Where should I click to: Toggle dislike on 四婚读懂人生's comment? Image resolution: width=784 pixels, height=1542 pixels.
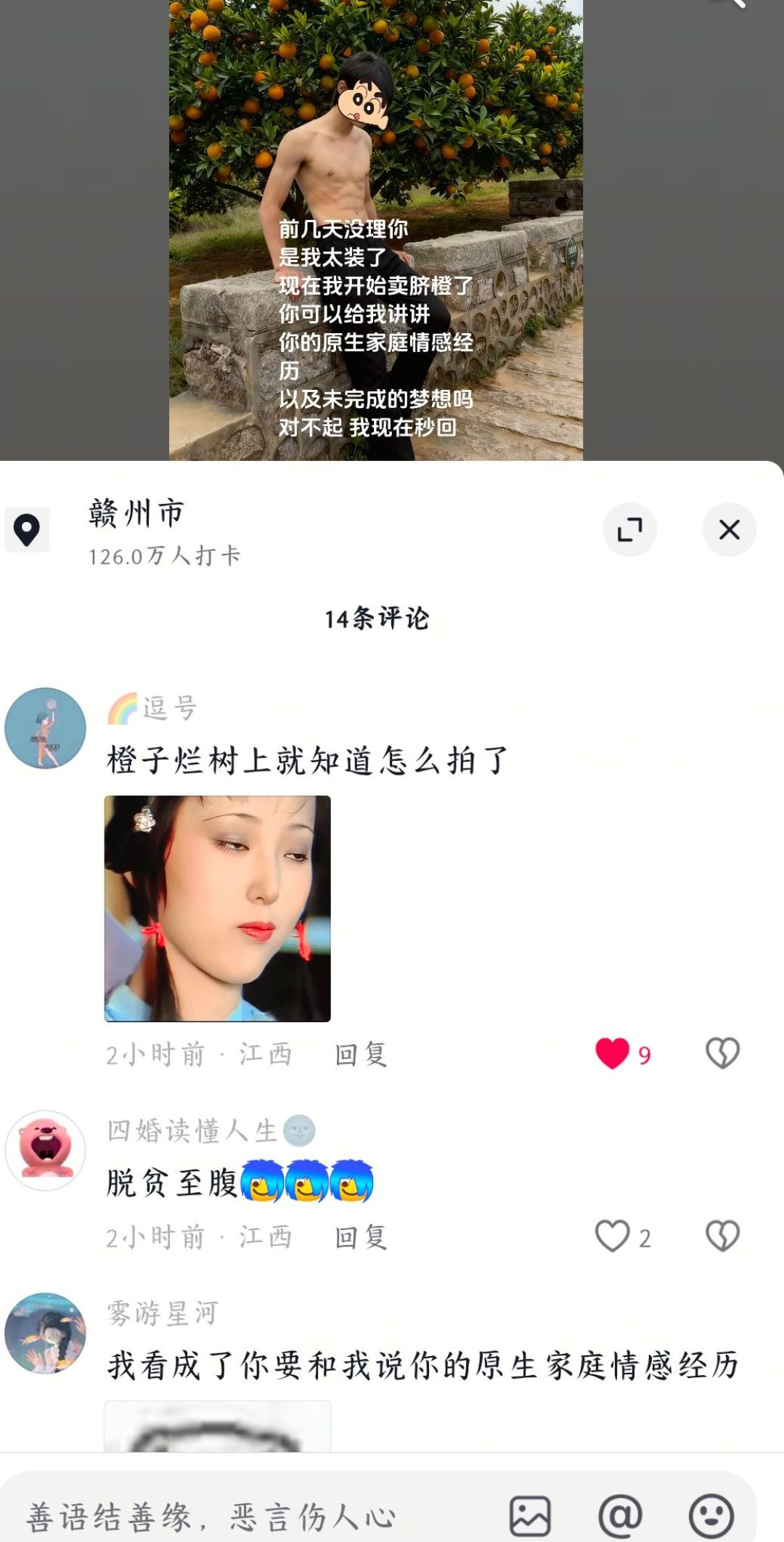723,1234
